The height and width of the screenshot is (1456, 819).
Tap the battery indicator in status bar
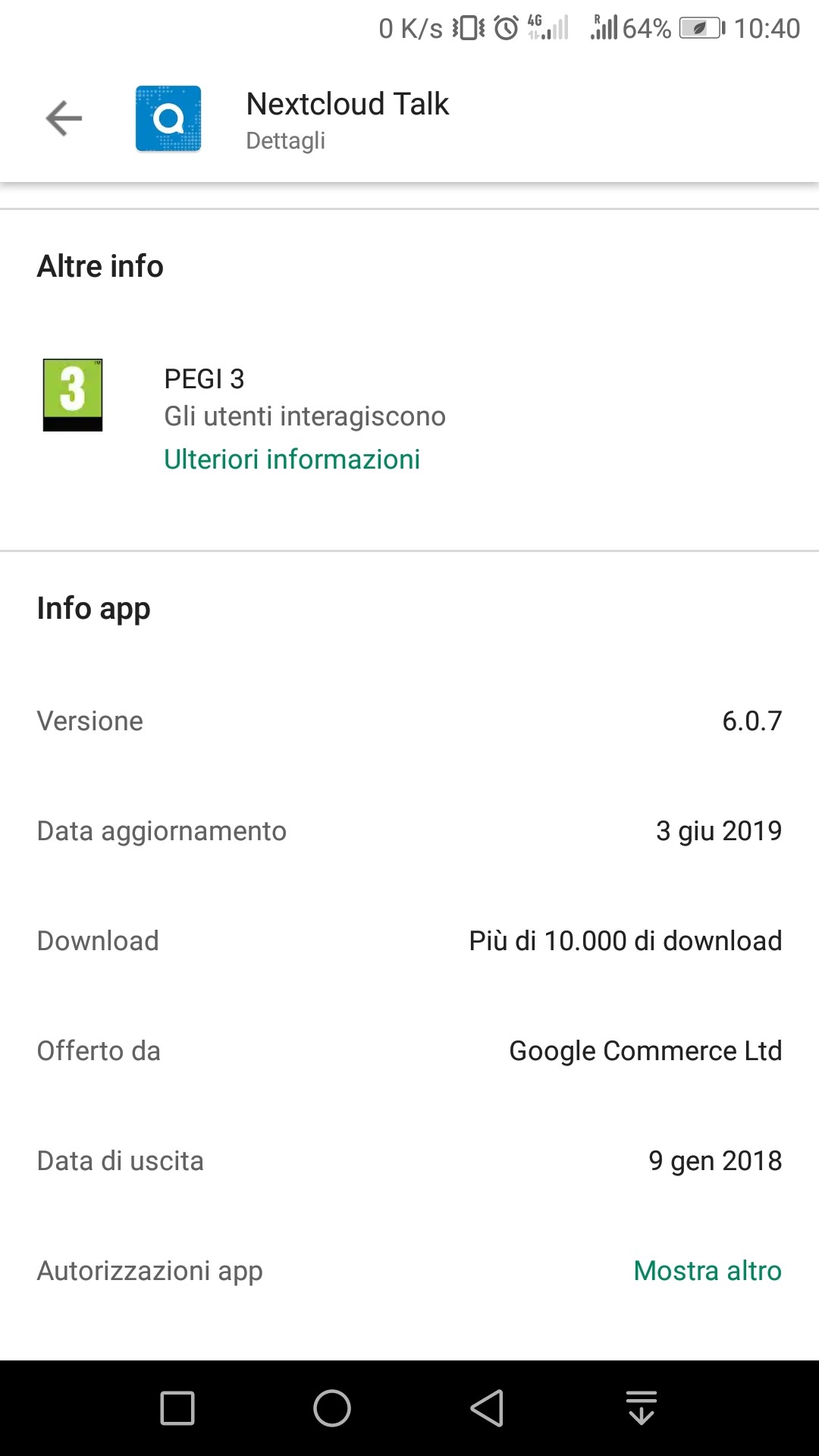pos(698,29)
